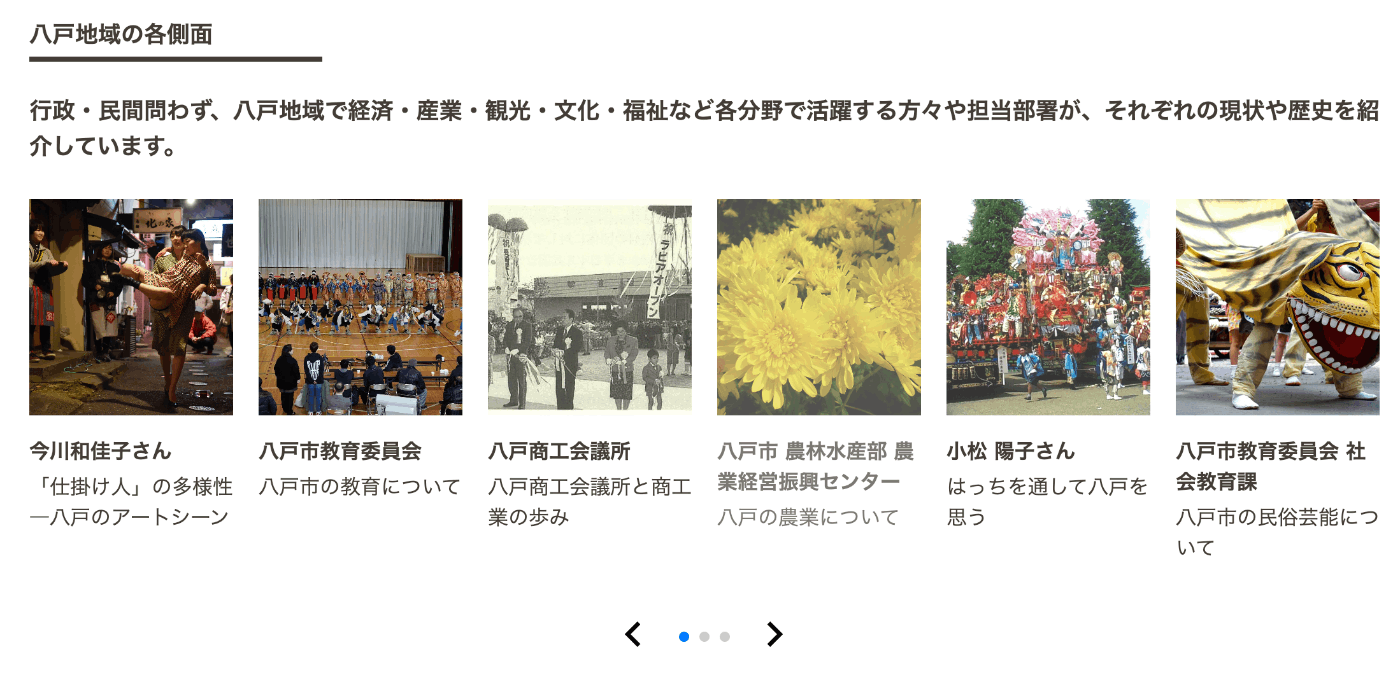
Task: Open the 小松 陽子さん card
Action: coord(1048,307)
